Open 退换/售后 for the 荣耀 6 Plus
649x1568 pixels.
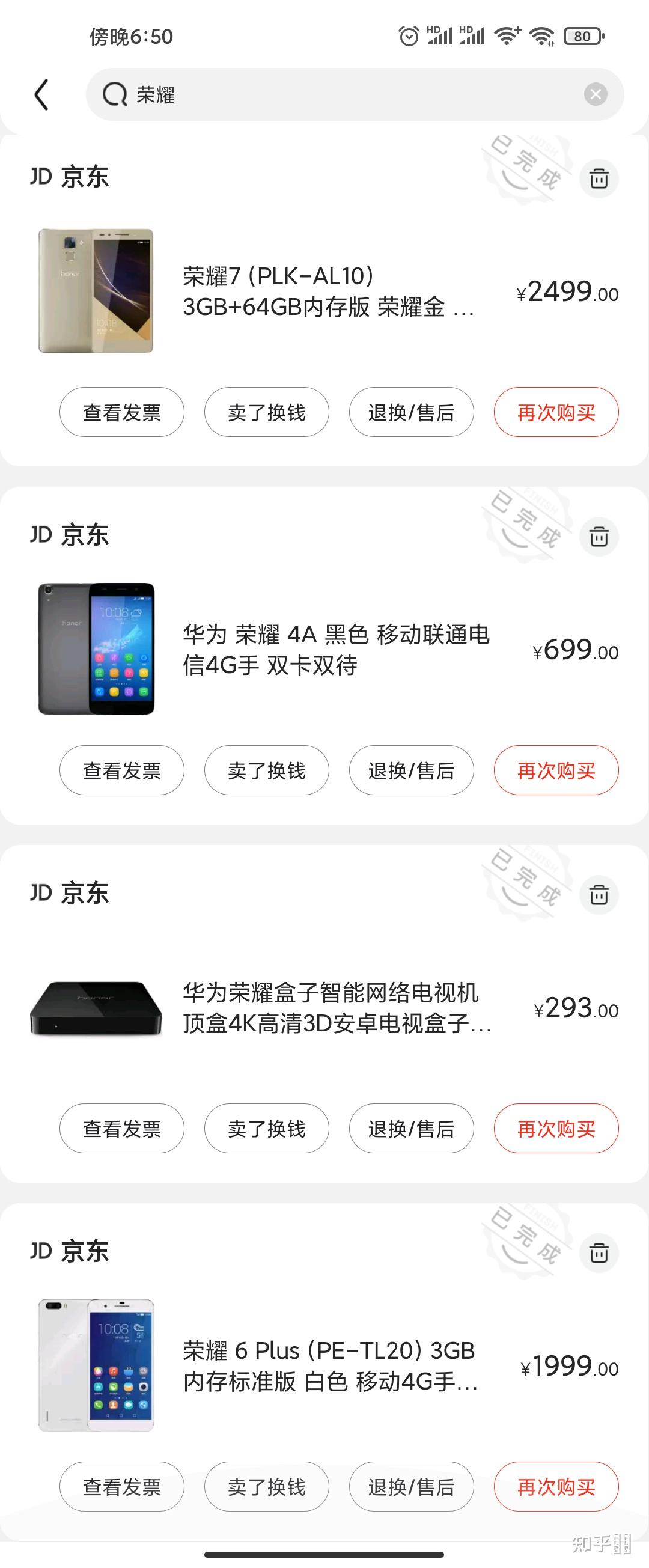point(411,1486)
